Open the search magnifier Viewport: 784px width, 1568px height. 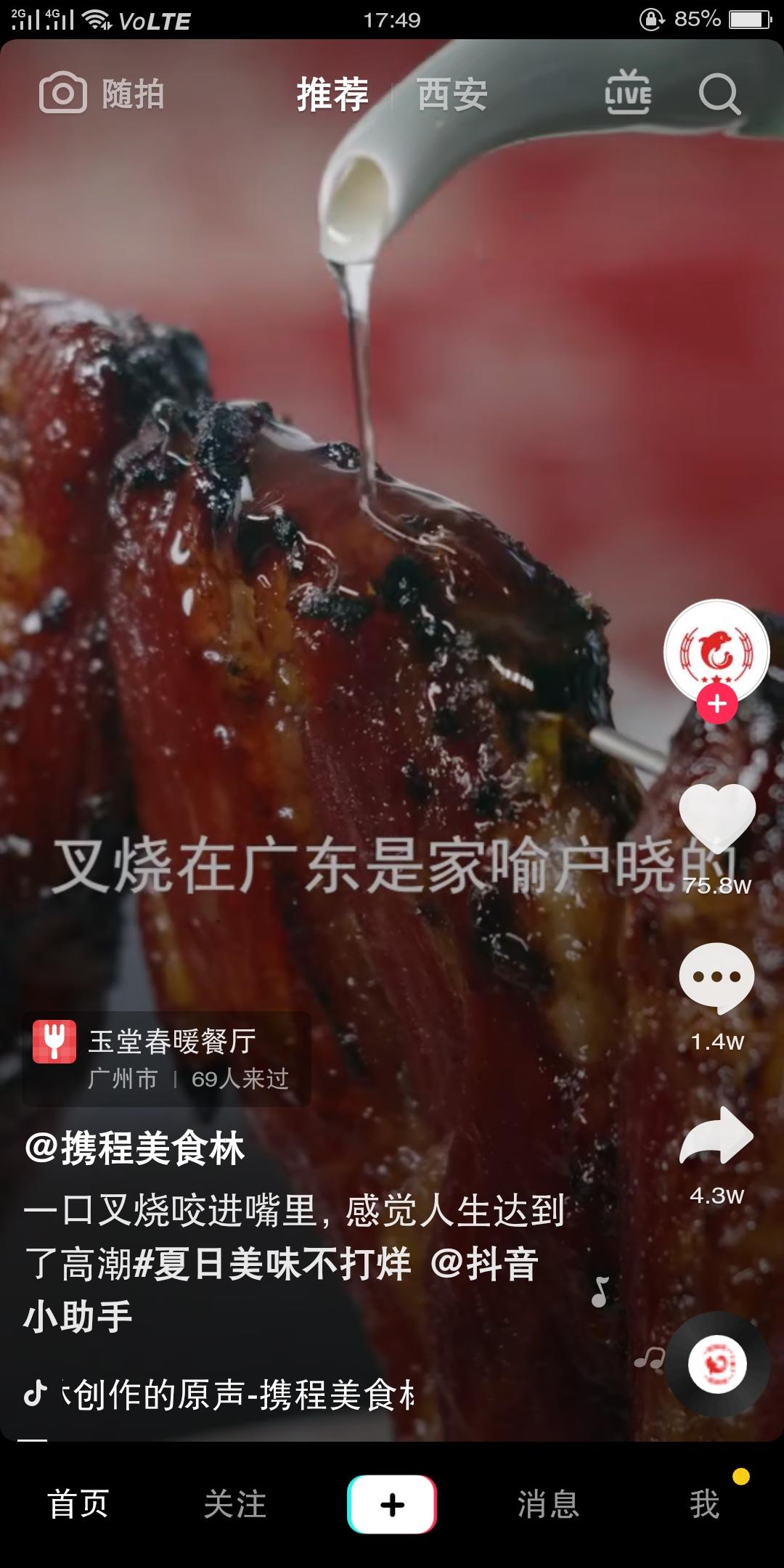tap(719, 94)
